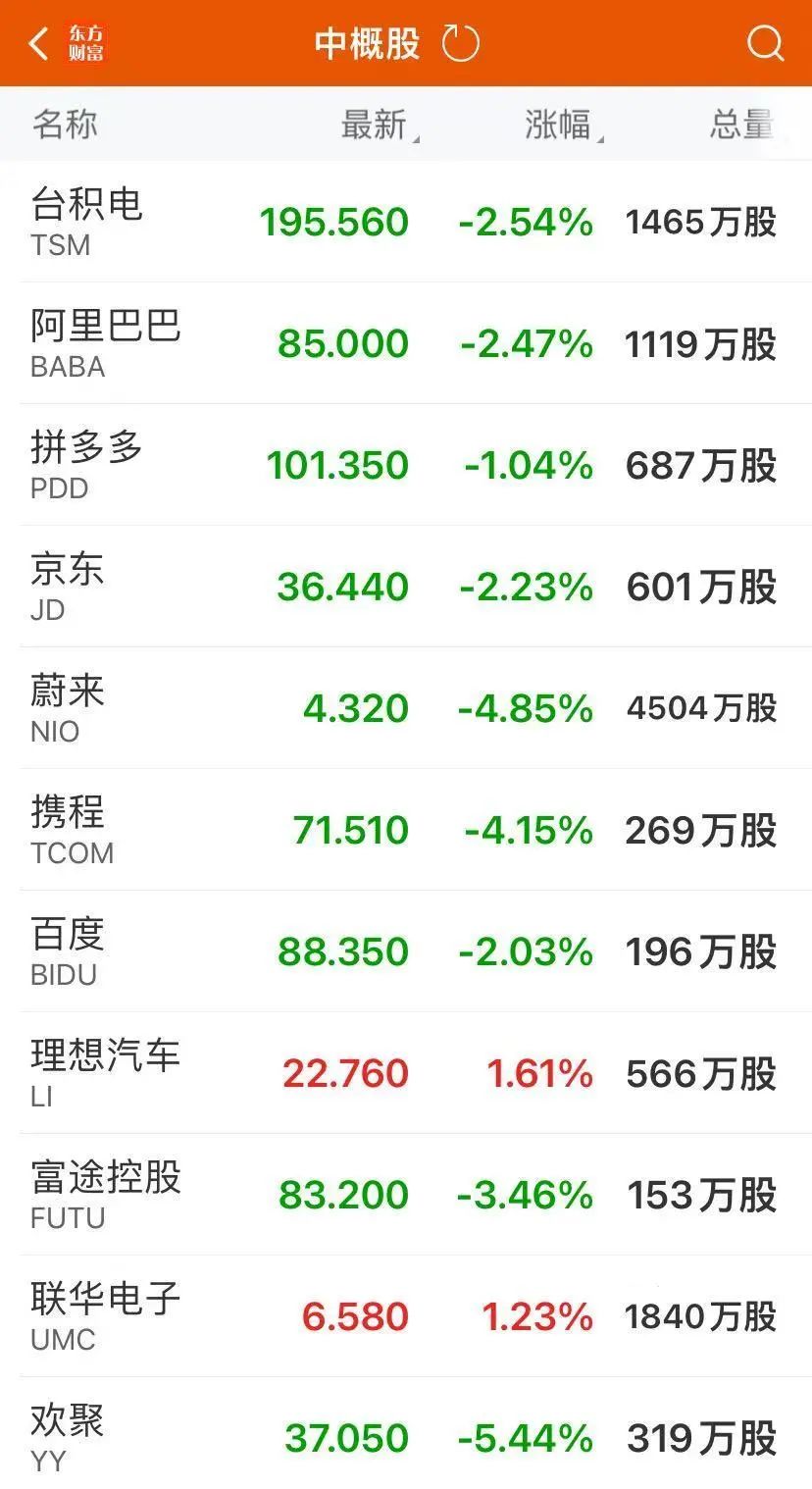Image resolution: width=812 pixels, height=1489 pixels.
Task: Sort the list by 涨幅 column
Action: (560, 125)
